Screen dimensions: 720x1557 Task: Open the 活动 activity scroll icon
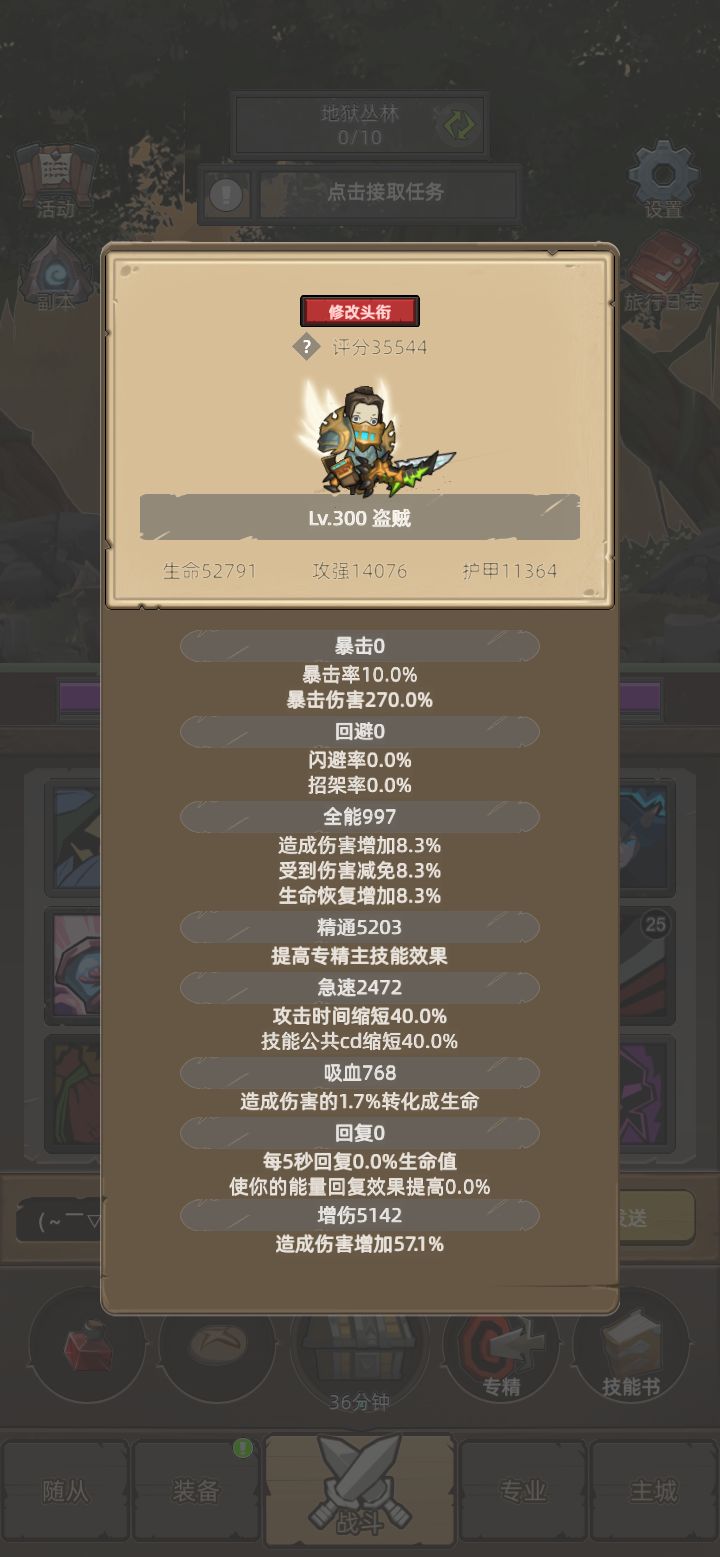click(55, 180)
